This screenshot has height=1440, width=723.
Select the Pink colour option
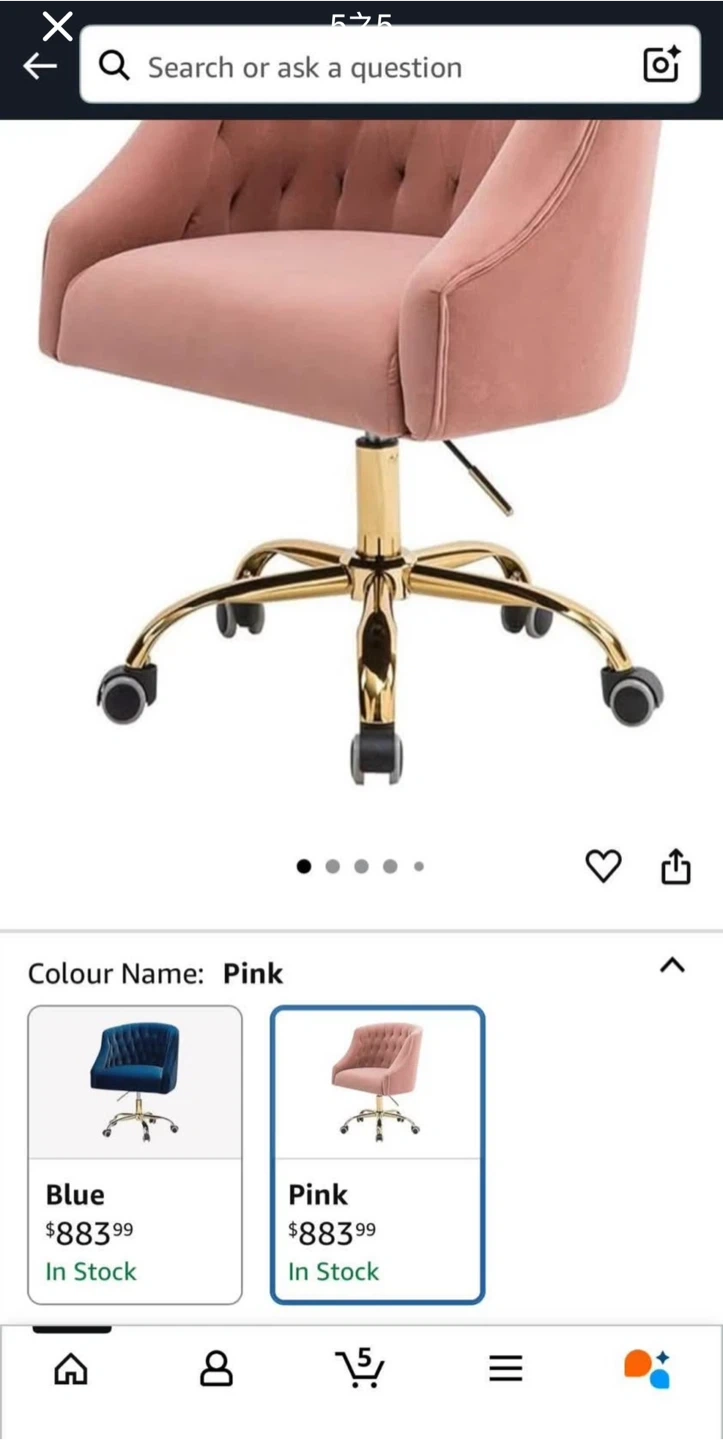(378, 1154)
